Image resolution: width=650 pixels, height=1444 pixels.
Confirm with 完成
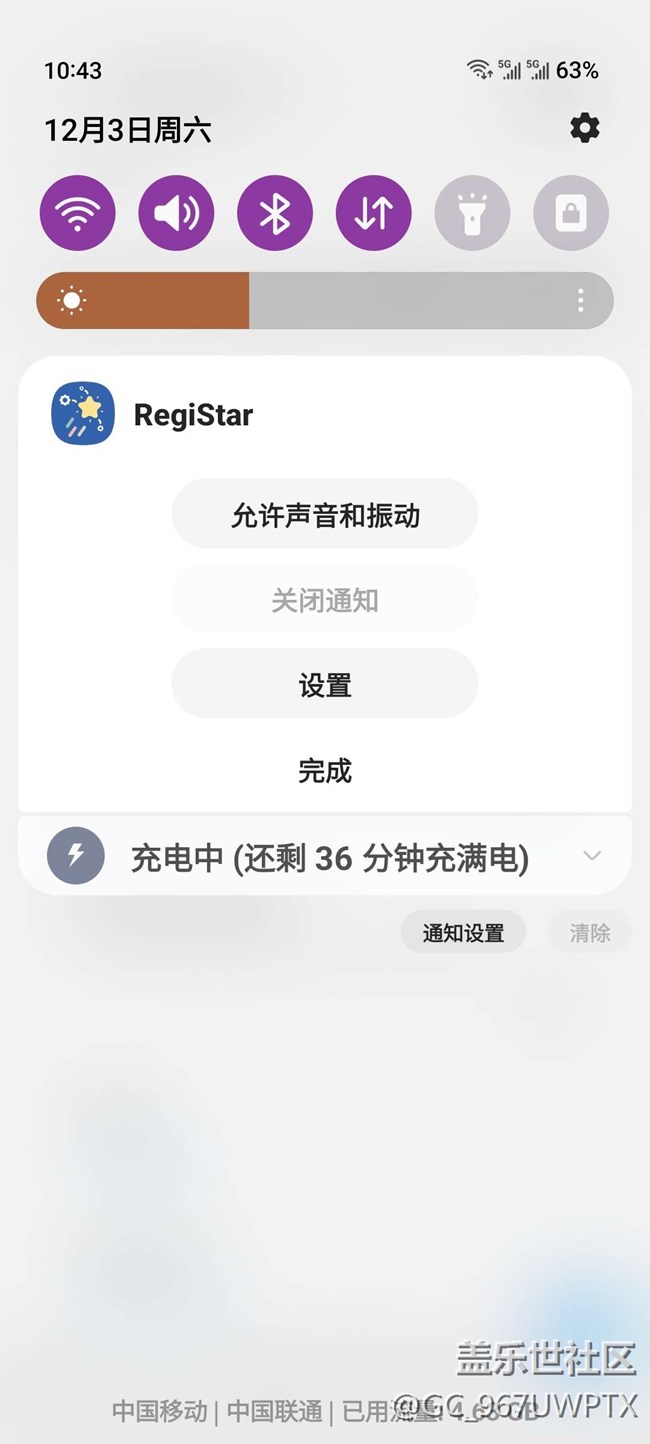pyautogui.click(x=325, y=770)
